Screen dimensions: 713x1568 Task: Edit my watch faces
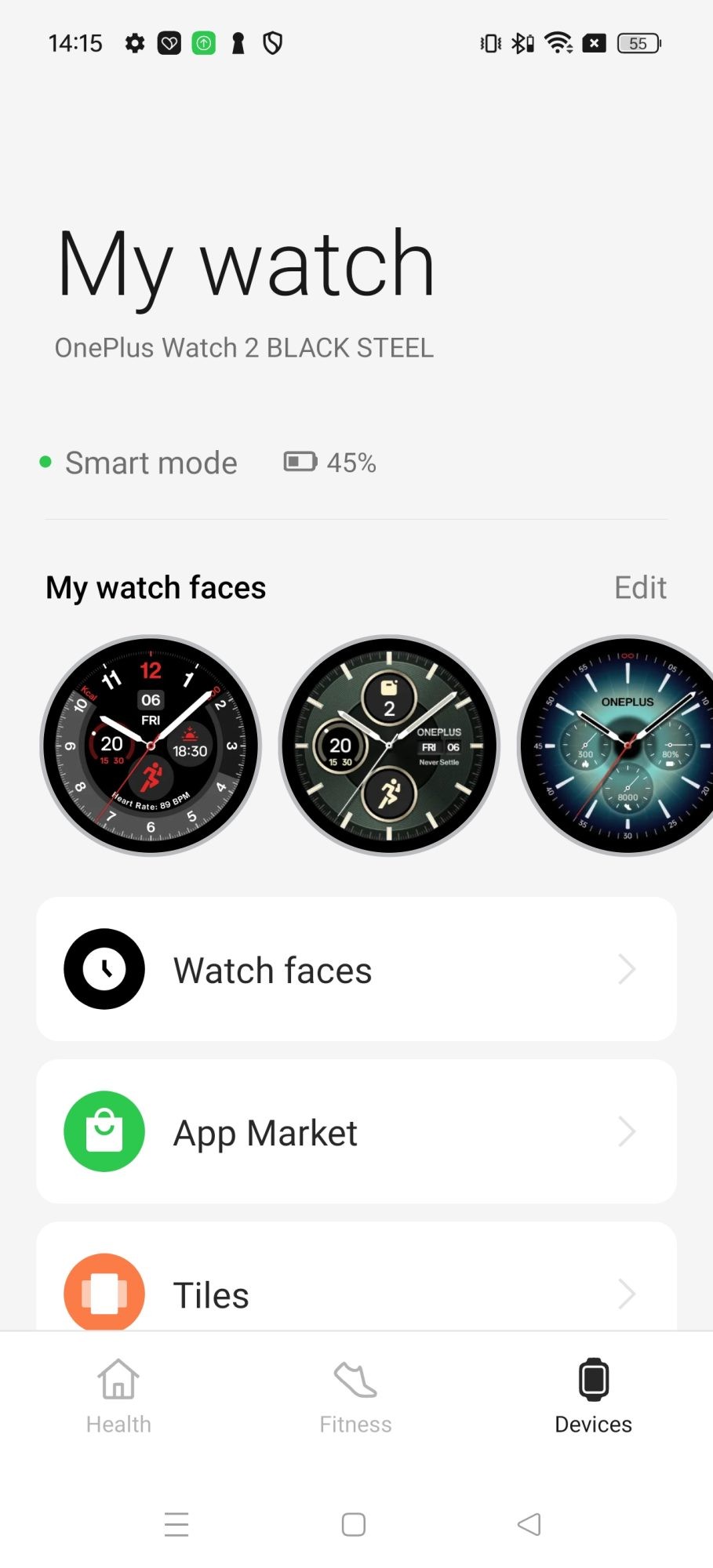coord(640,587)
